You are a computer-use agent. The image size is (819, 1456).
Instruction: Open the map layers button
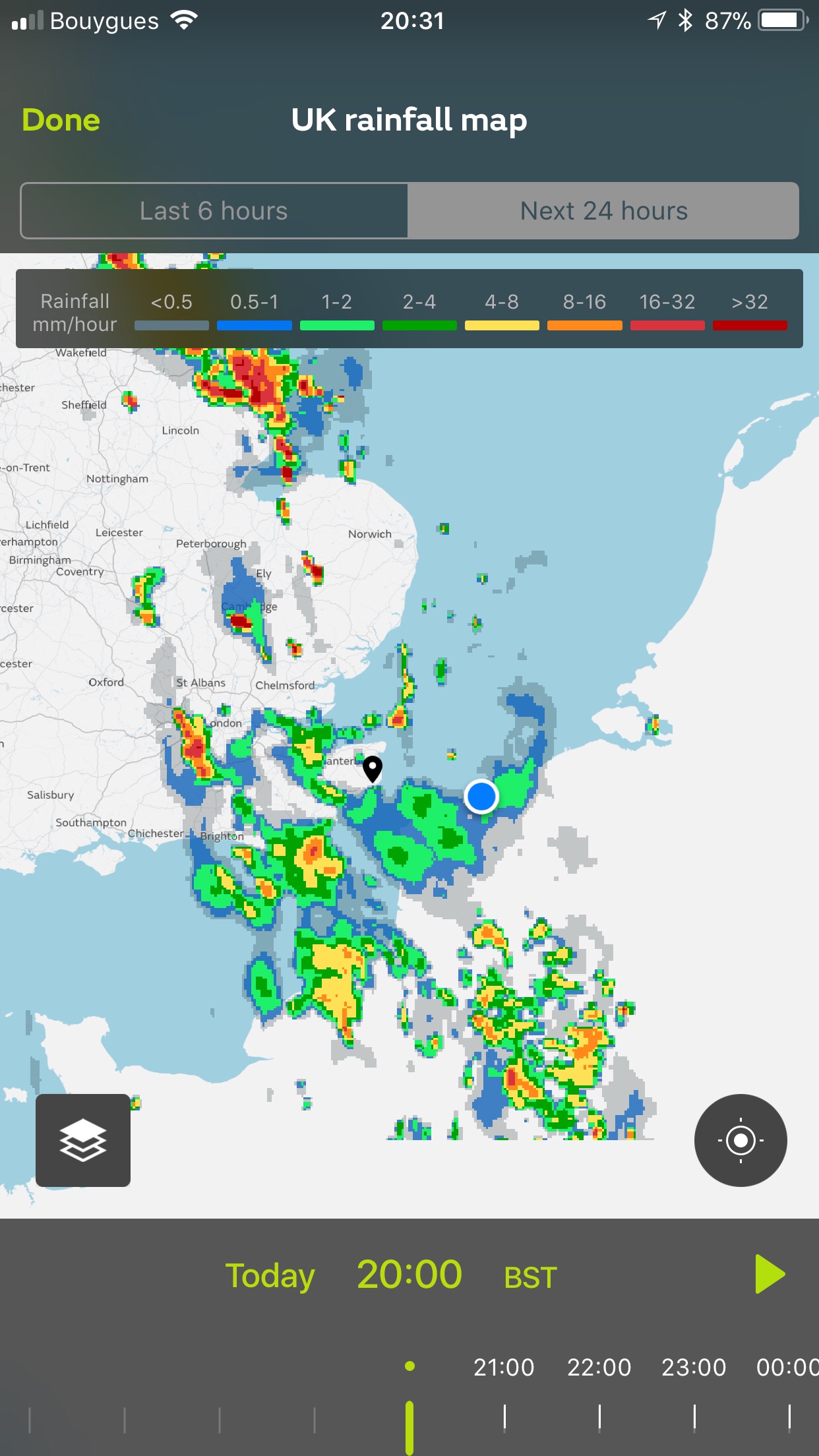[x=83, y=1140]
